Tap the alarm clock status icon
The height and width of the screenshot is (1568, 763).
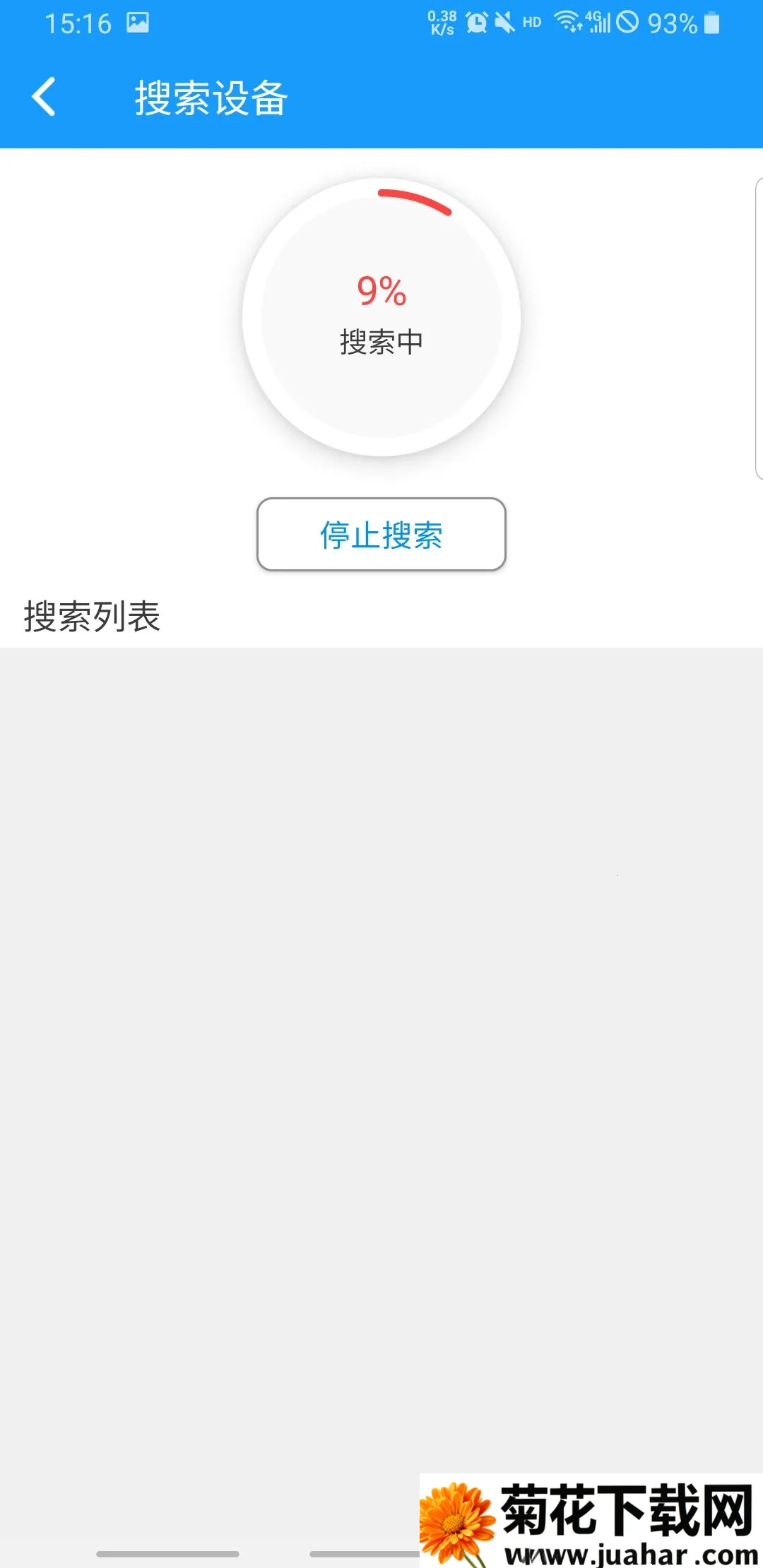pos(478,21)
